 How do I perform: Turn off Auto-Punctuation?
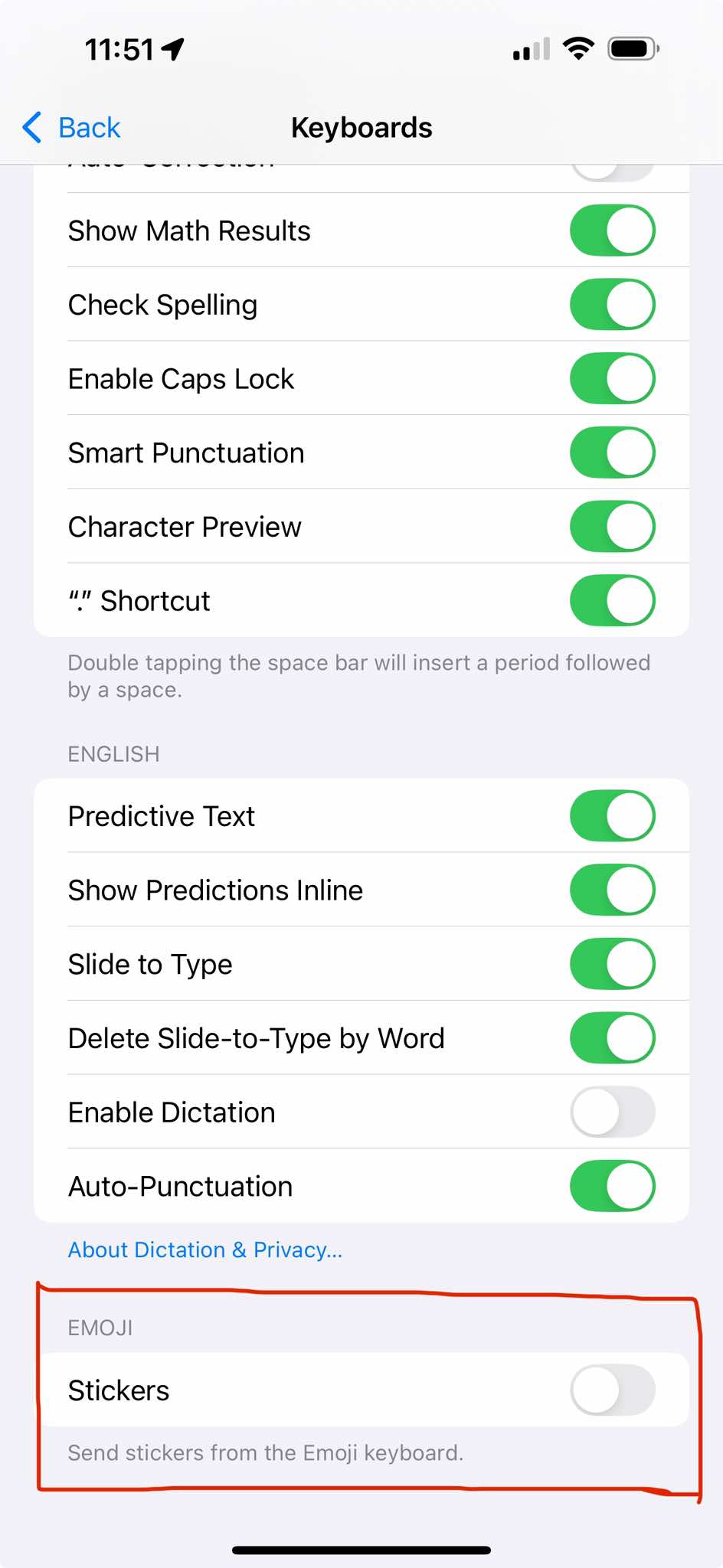click(612, 1186)
